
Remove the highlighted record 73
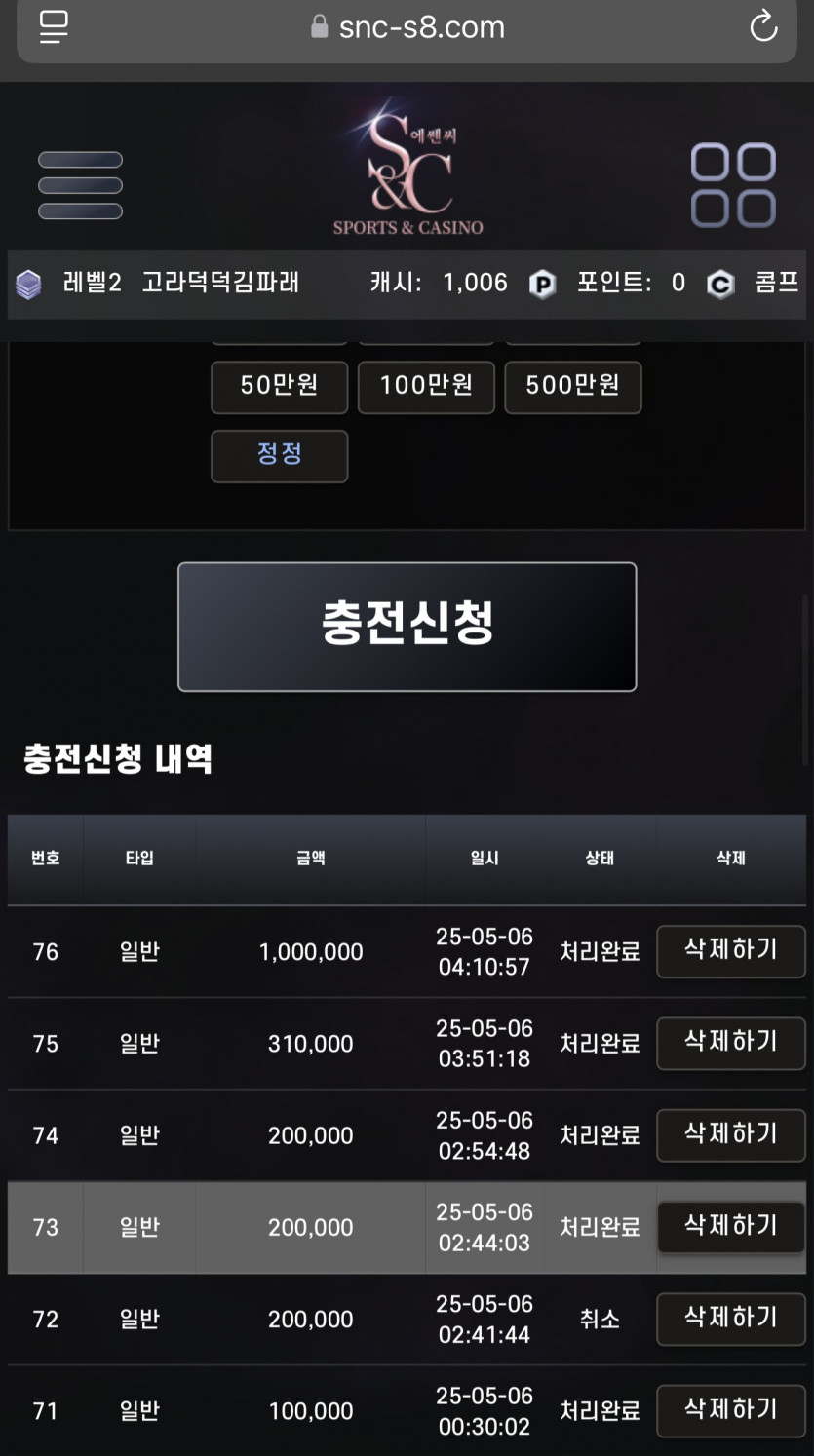click(731, 1227)
